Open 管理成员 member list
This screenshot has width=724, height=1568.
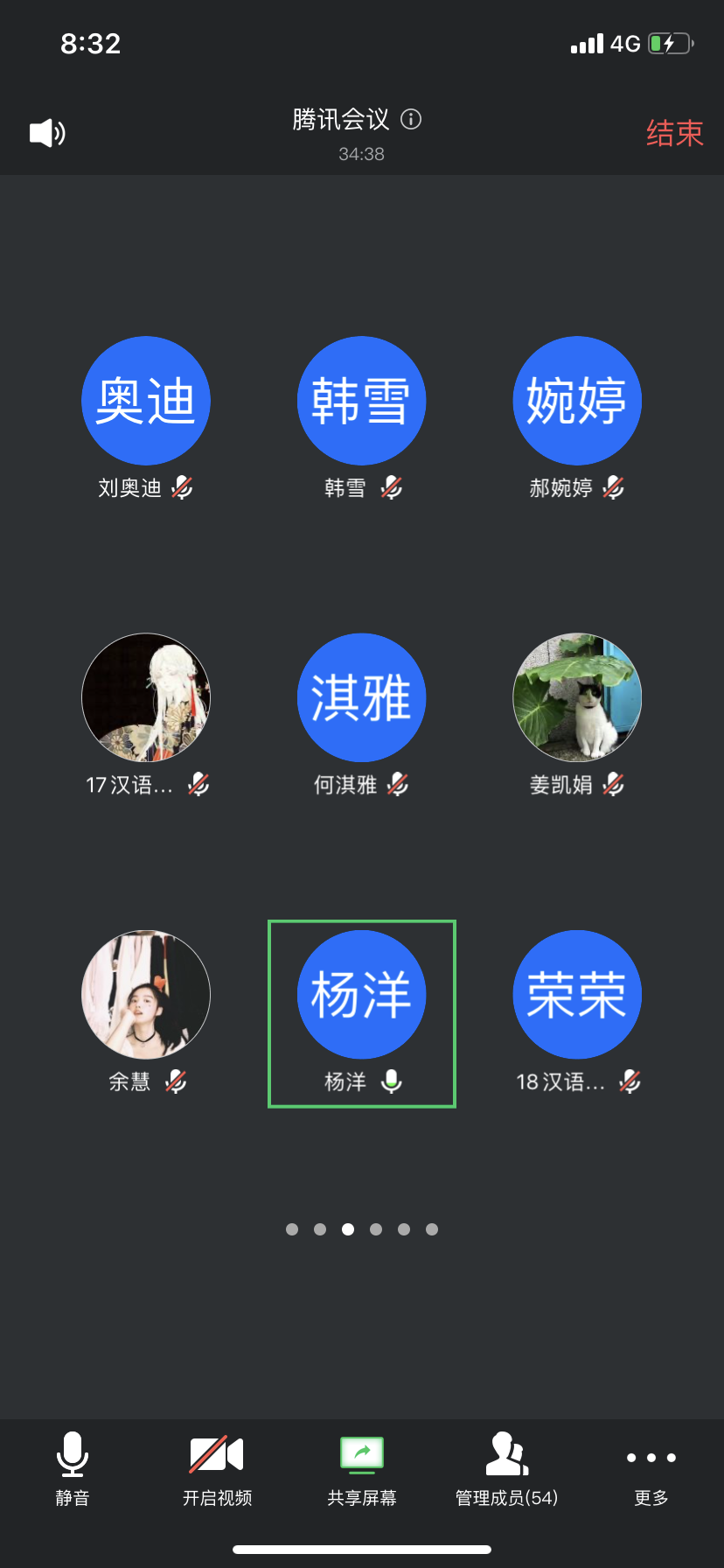tap(506, 1468)
